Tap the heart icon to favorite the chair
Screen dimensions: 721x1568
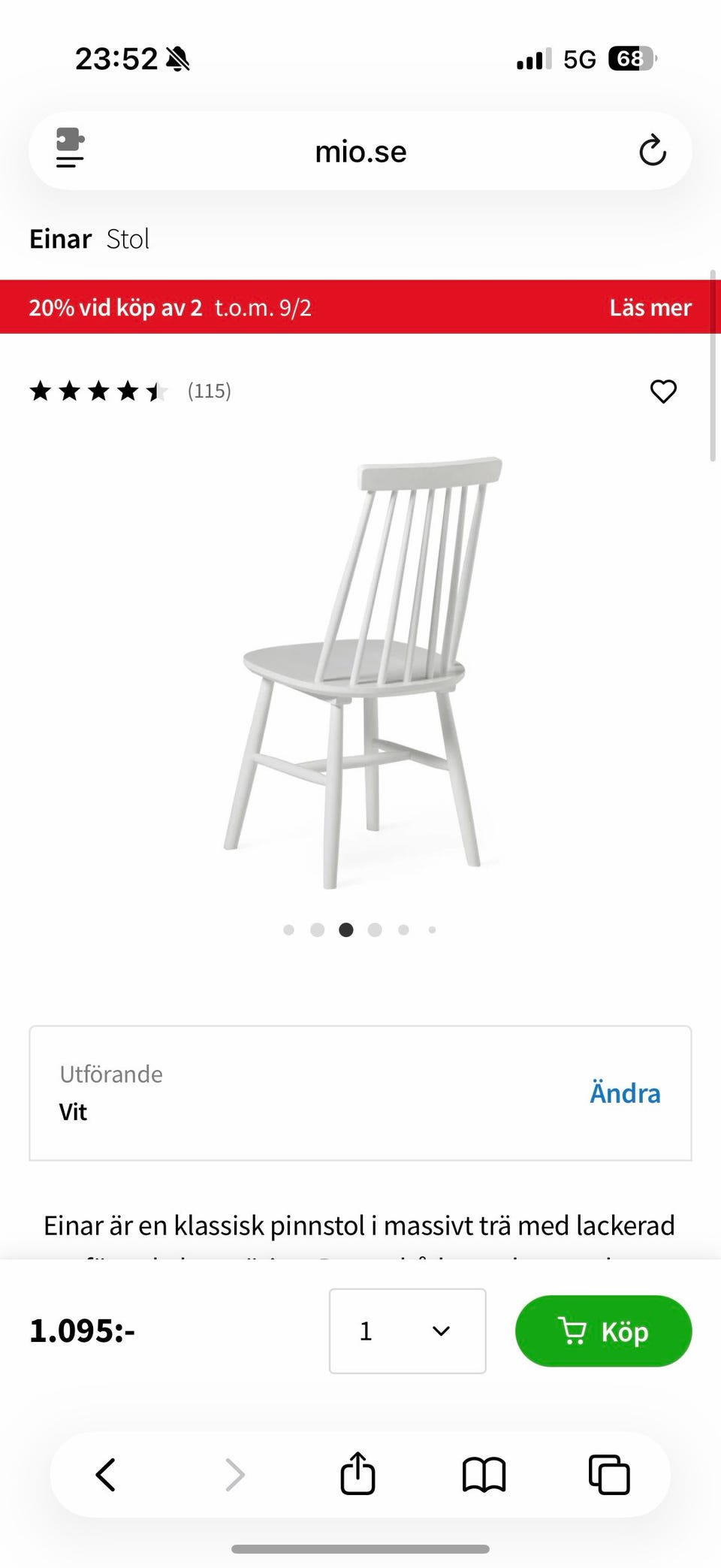click(664, 391)
